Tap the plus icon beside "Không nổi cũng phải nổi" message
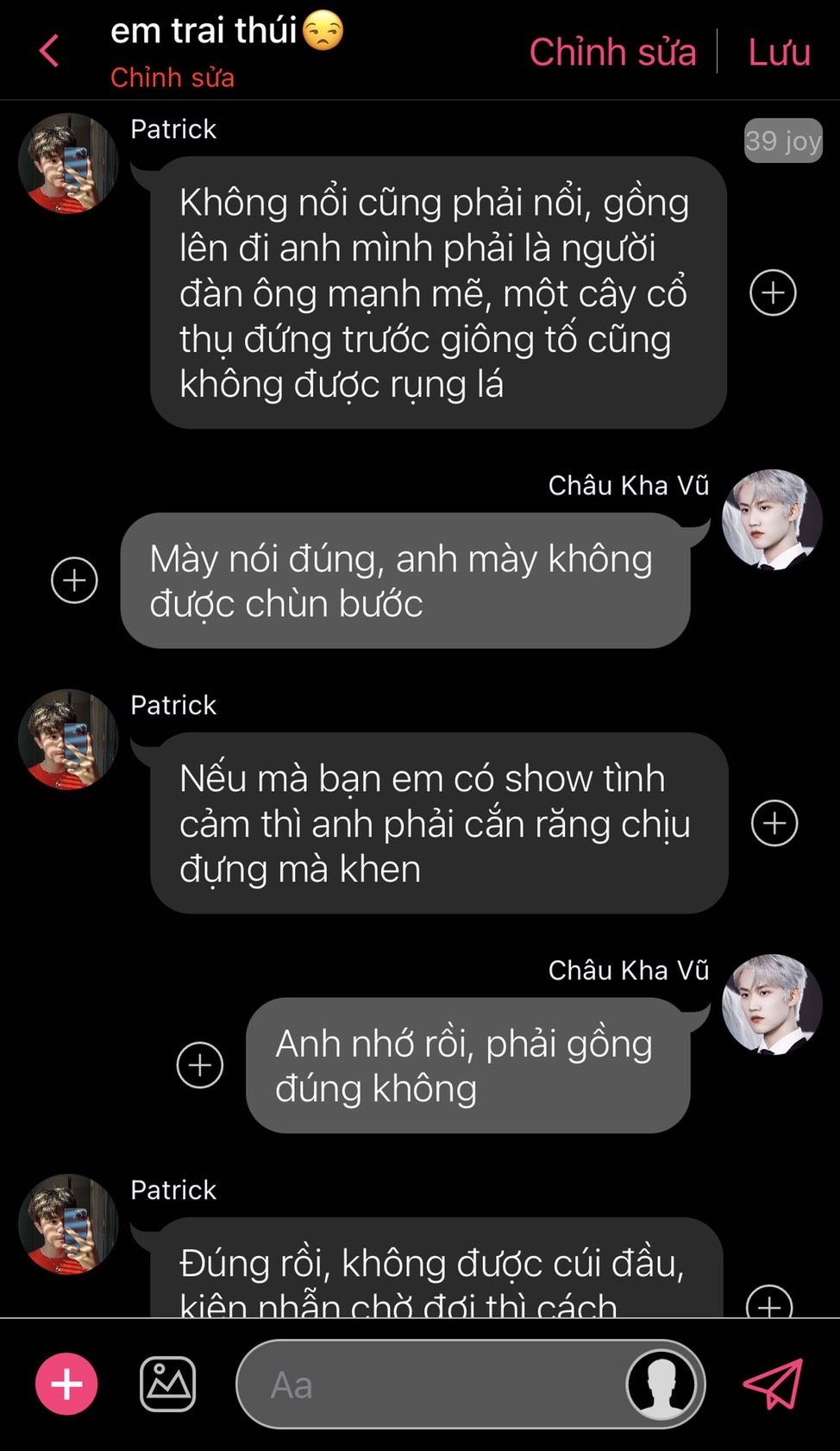The image size is (840, 1451). pyautogui.click(x=773, y=292)
